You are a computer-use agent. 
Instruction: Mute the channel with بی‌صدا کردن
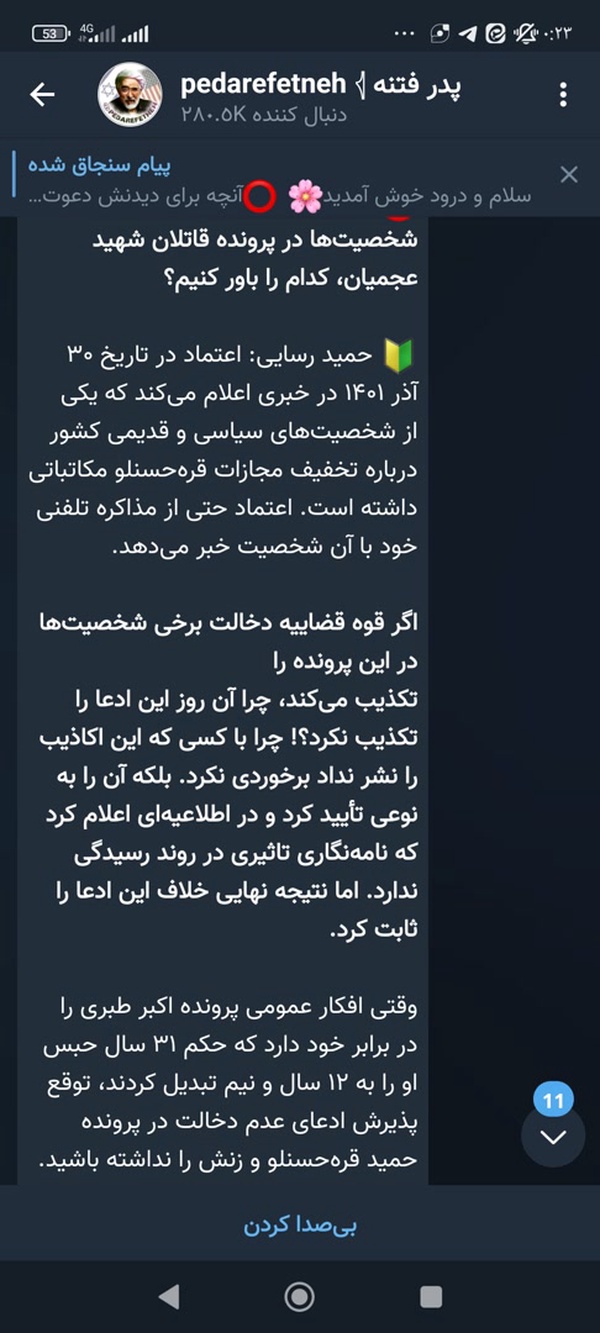[300, 1225]
